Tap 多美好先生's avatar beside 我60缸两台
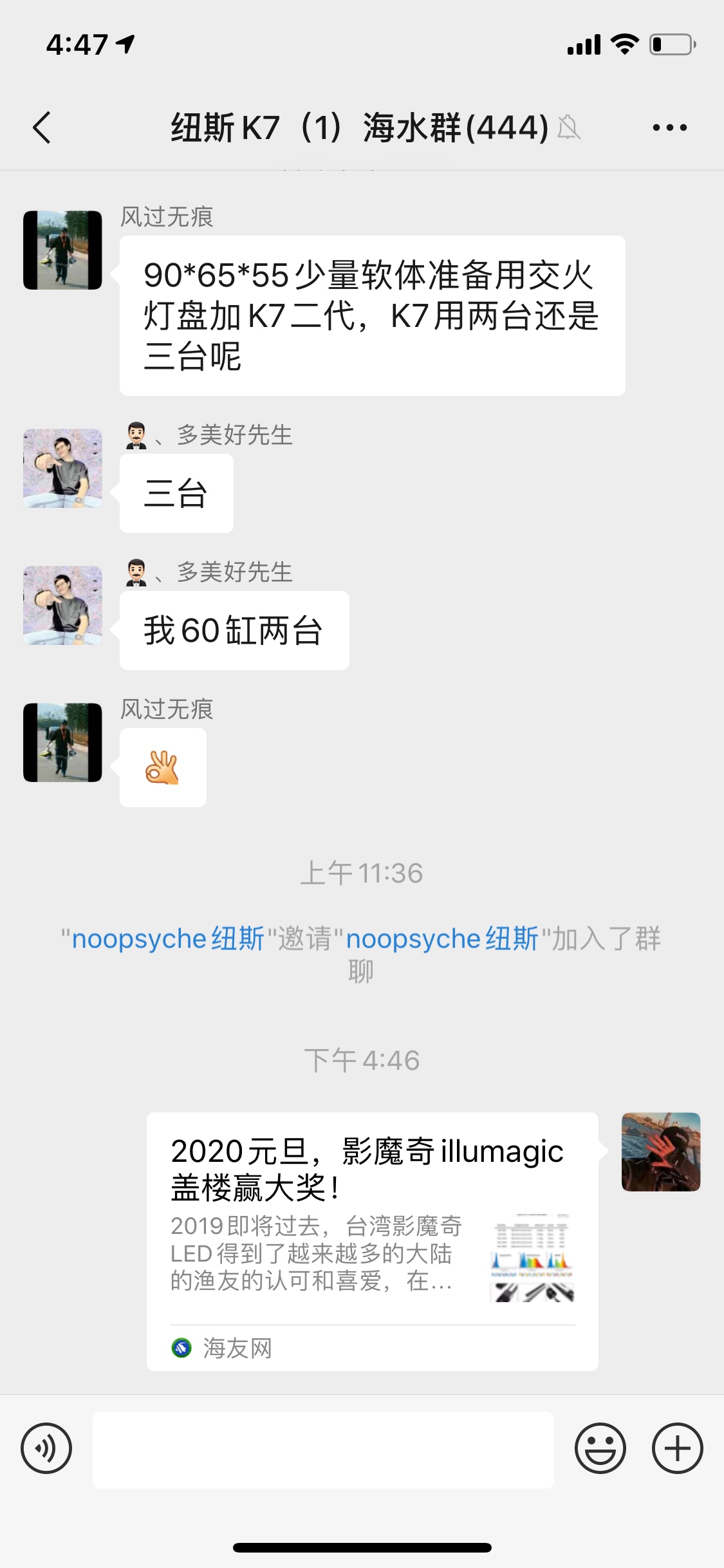This screenshot has width=724, height=1568. pyautogui.click(x=62, y=605)
